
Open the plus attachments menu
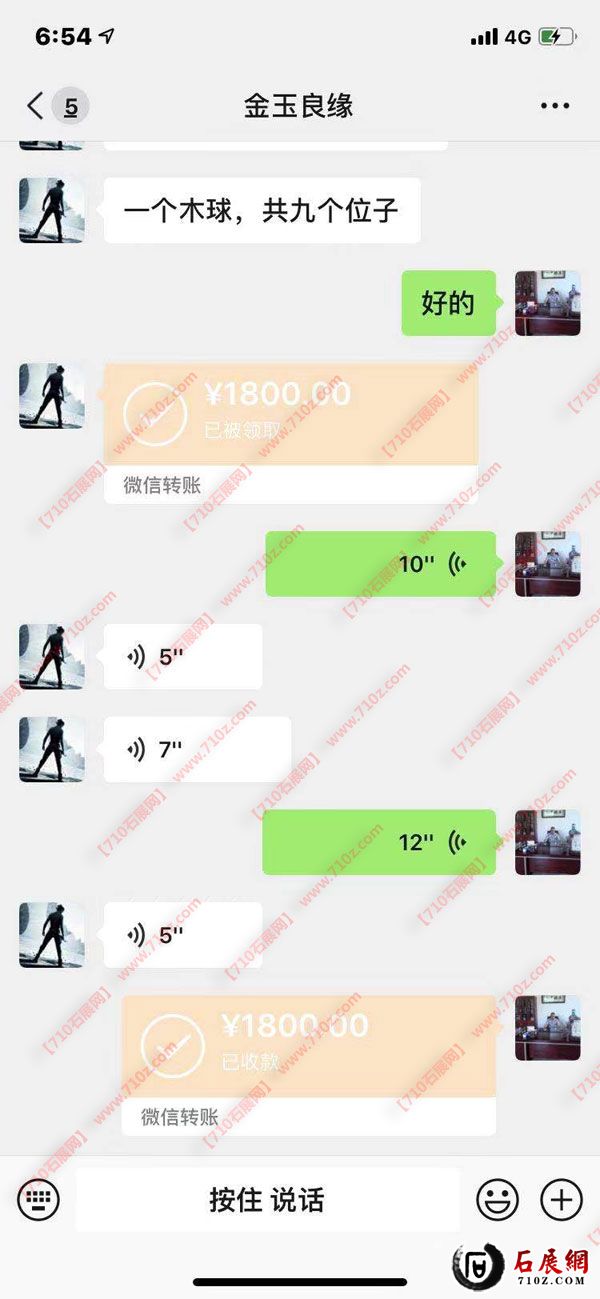[561, 1199]
